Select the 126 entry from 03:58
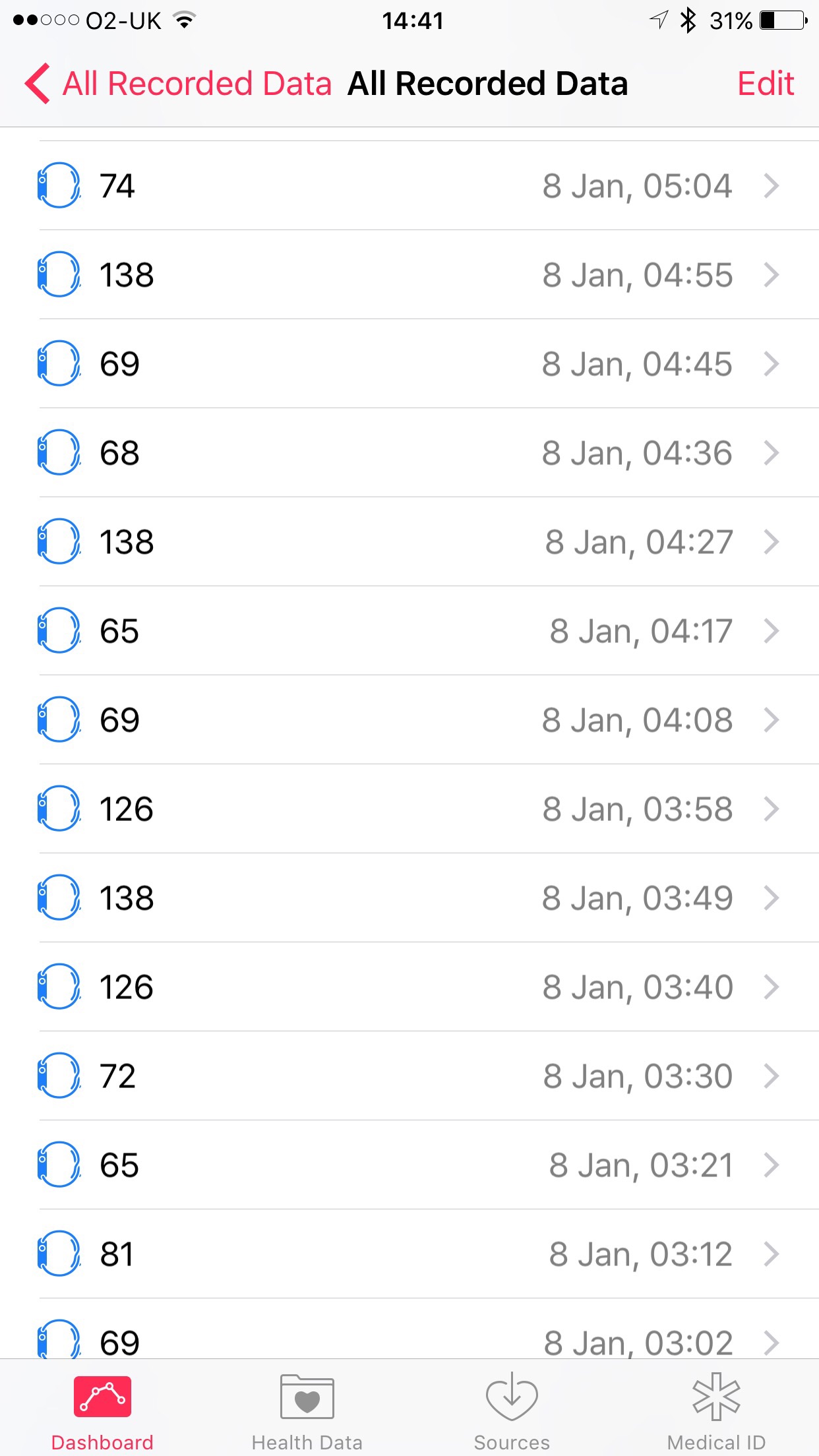819x1456 pixels. 409,808
